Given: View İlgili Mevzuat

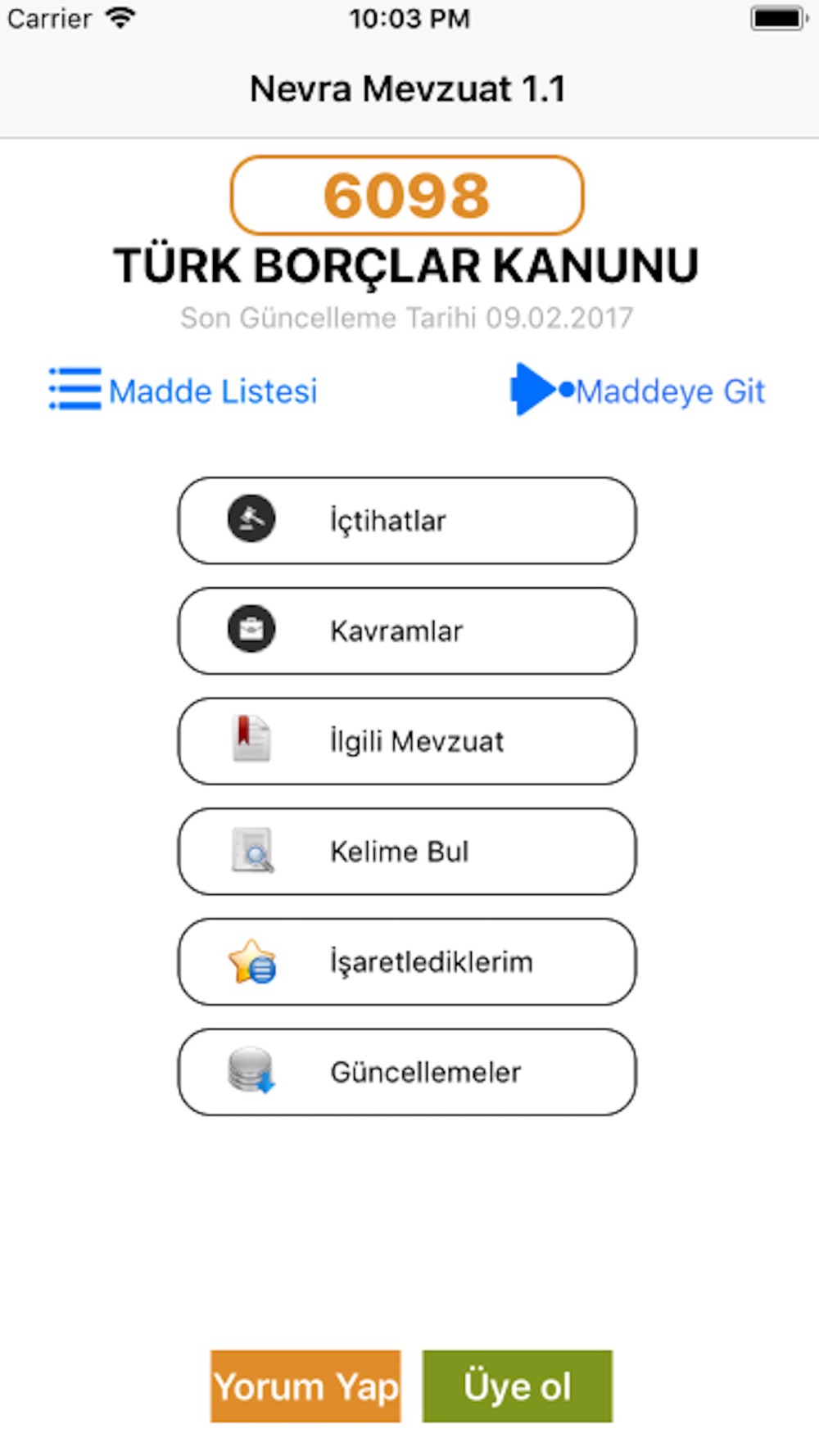Looking at the screenshot, I should 407,741.
